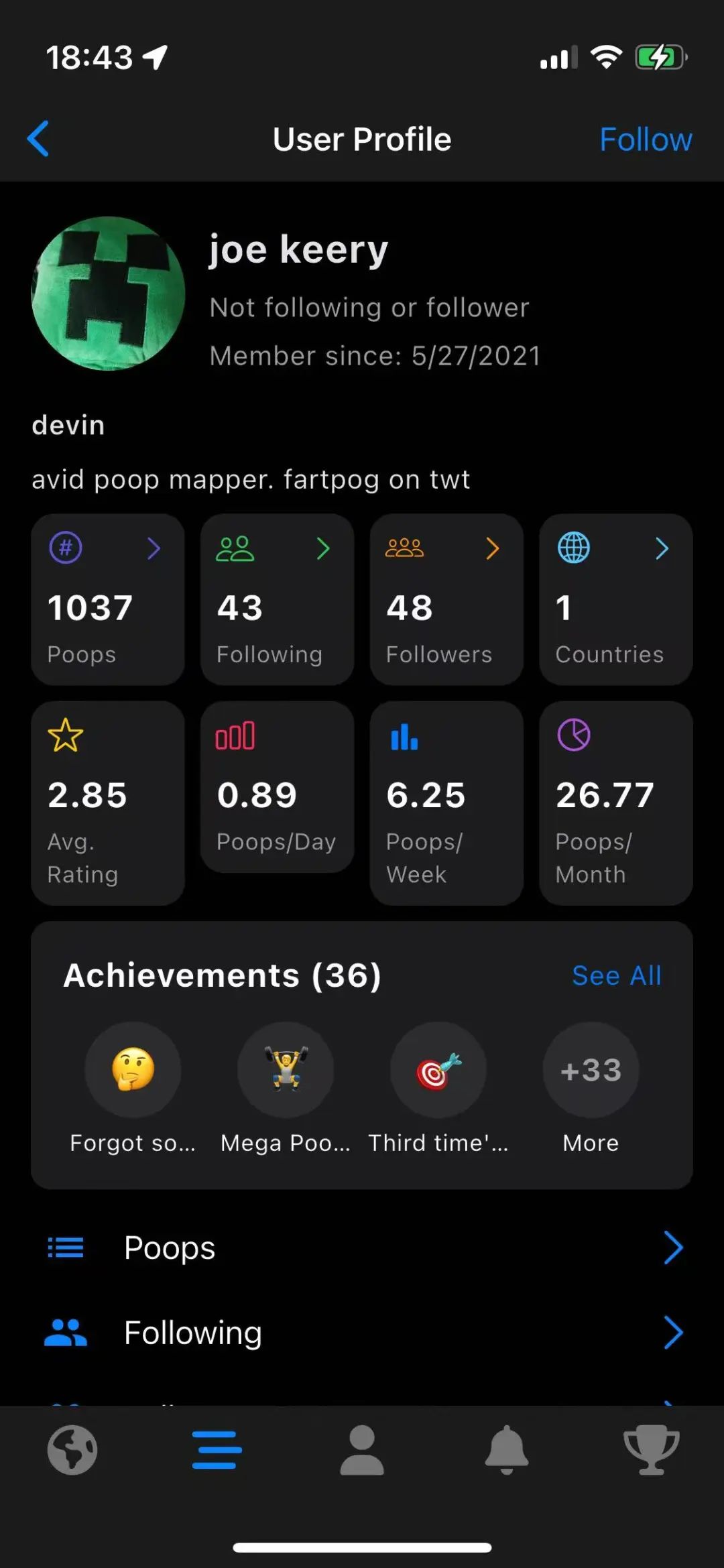The height and width of the screenshot is (1568, 724).
Task: Open the 1 Countries card
Action: pyautogui.click(x=615, y=599)
